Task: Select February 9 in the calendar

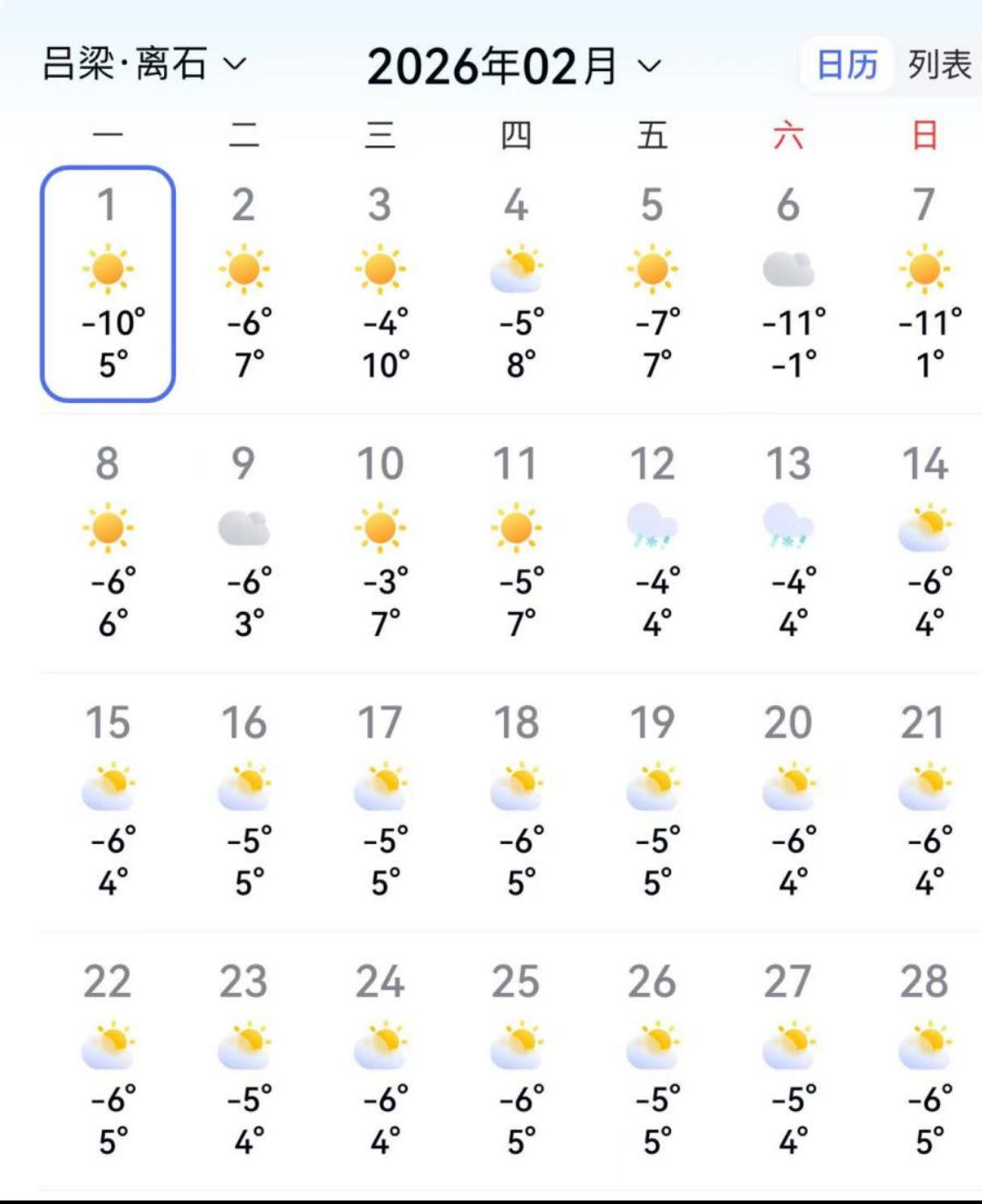Action: click(244, 542)
